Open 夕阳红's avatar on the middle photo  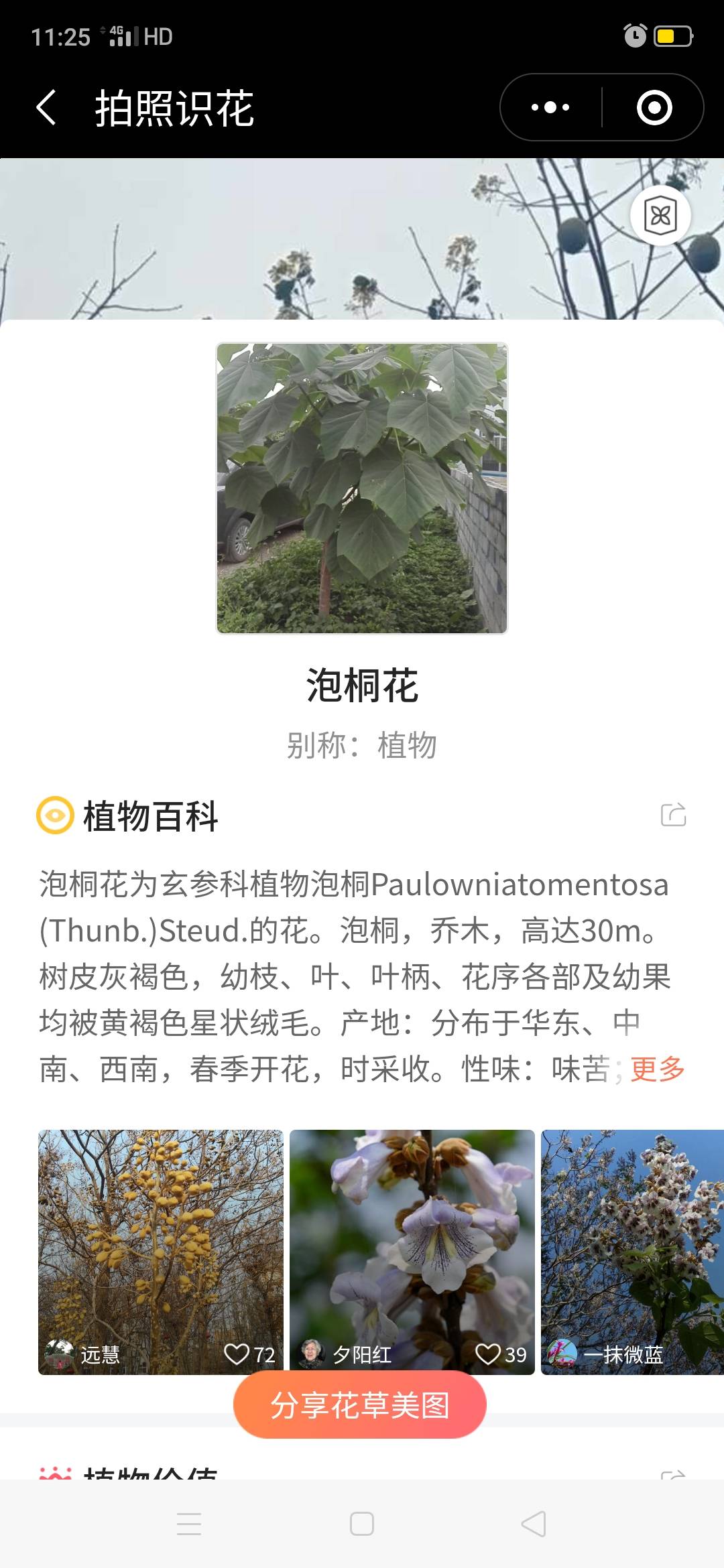[310, 1352]
